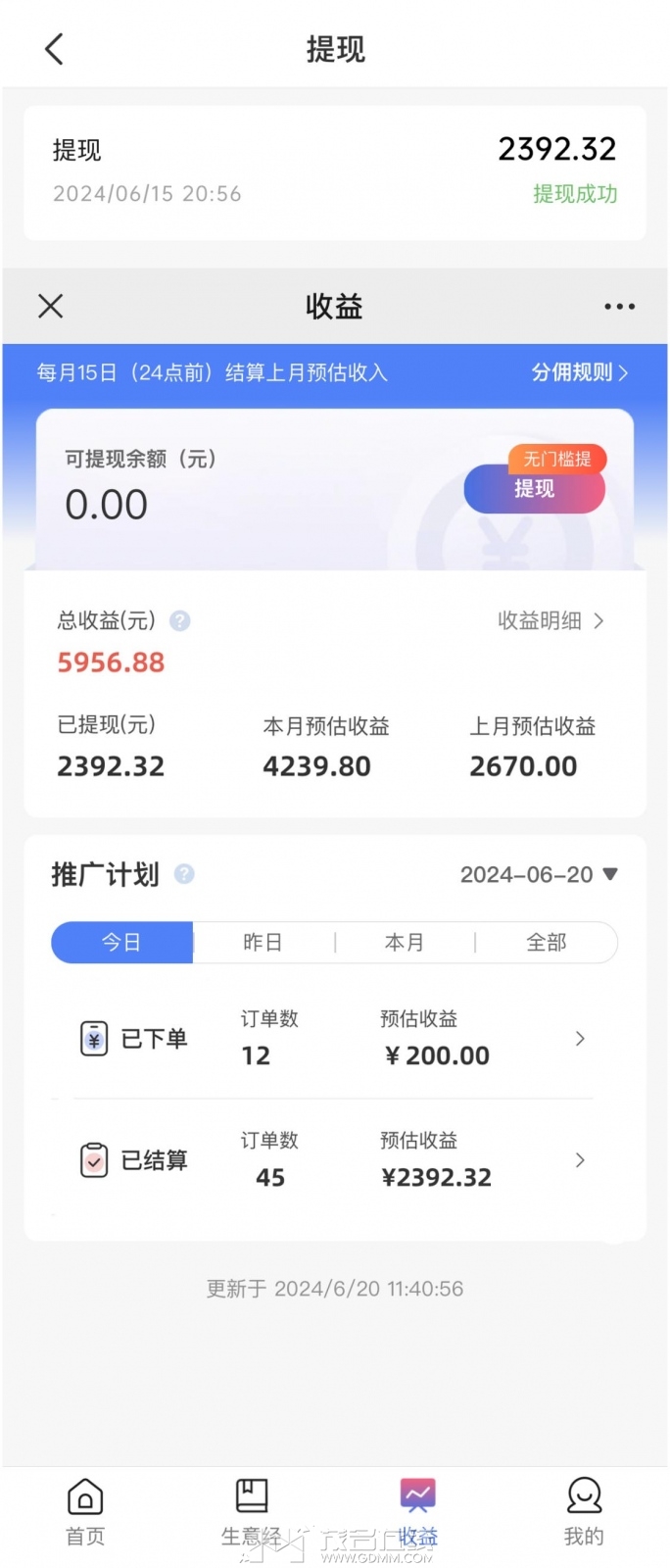670x1568 pixels.
Task: Show help for 推广计划
Action: (184, 874)
